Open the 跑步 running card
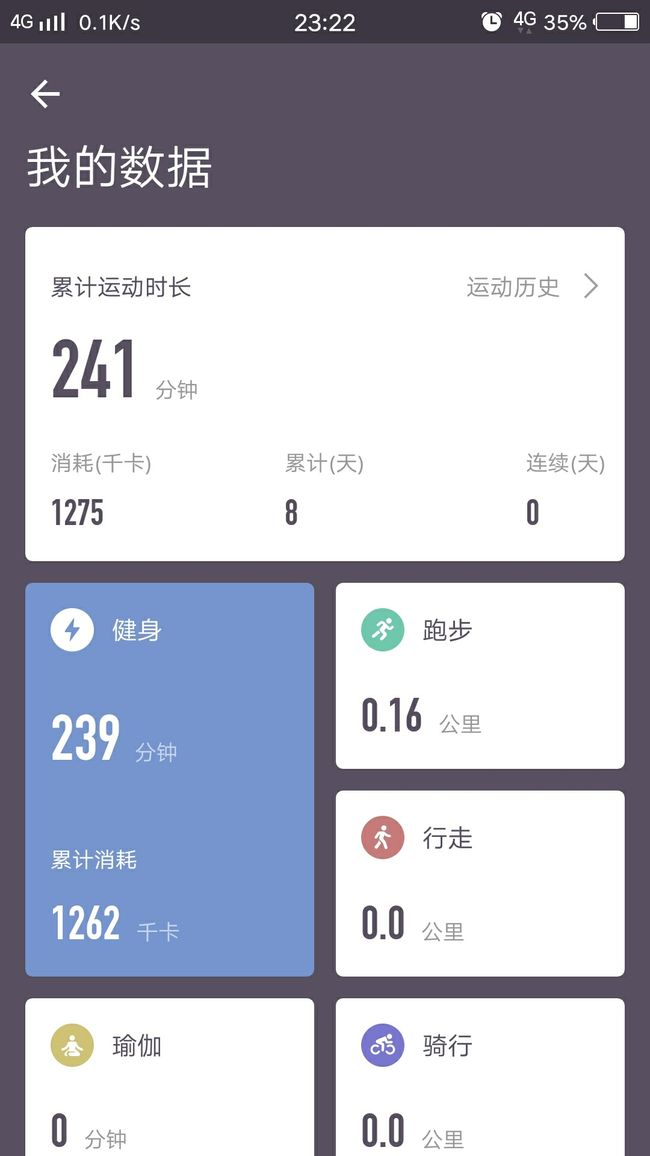The image size is (650, 1156). 480,675
